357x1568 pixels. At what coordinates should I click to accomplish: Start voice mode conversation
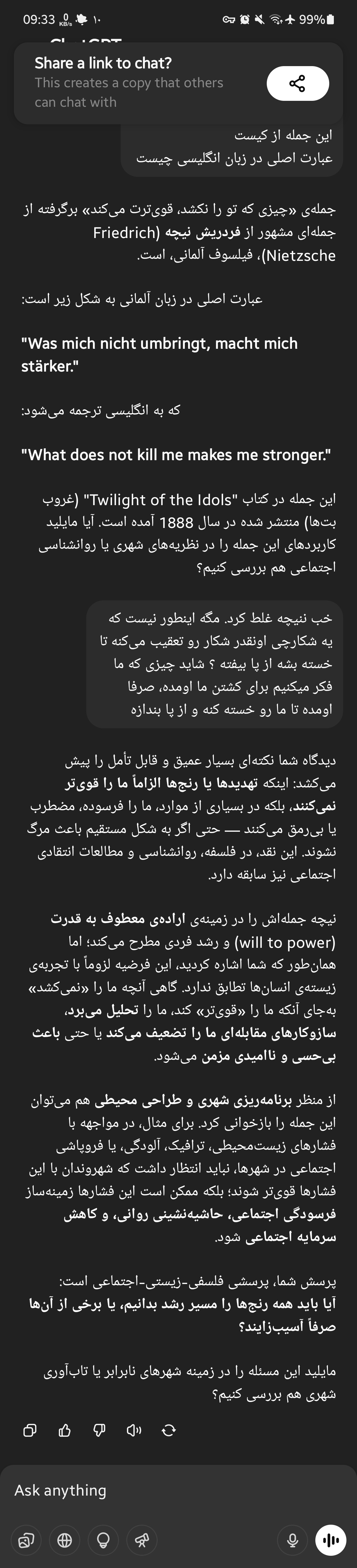[331, 1540]
